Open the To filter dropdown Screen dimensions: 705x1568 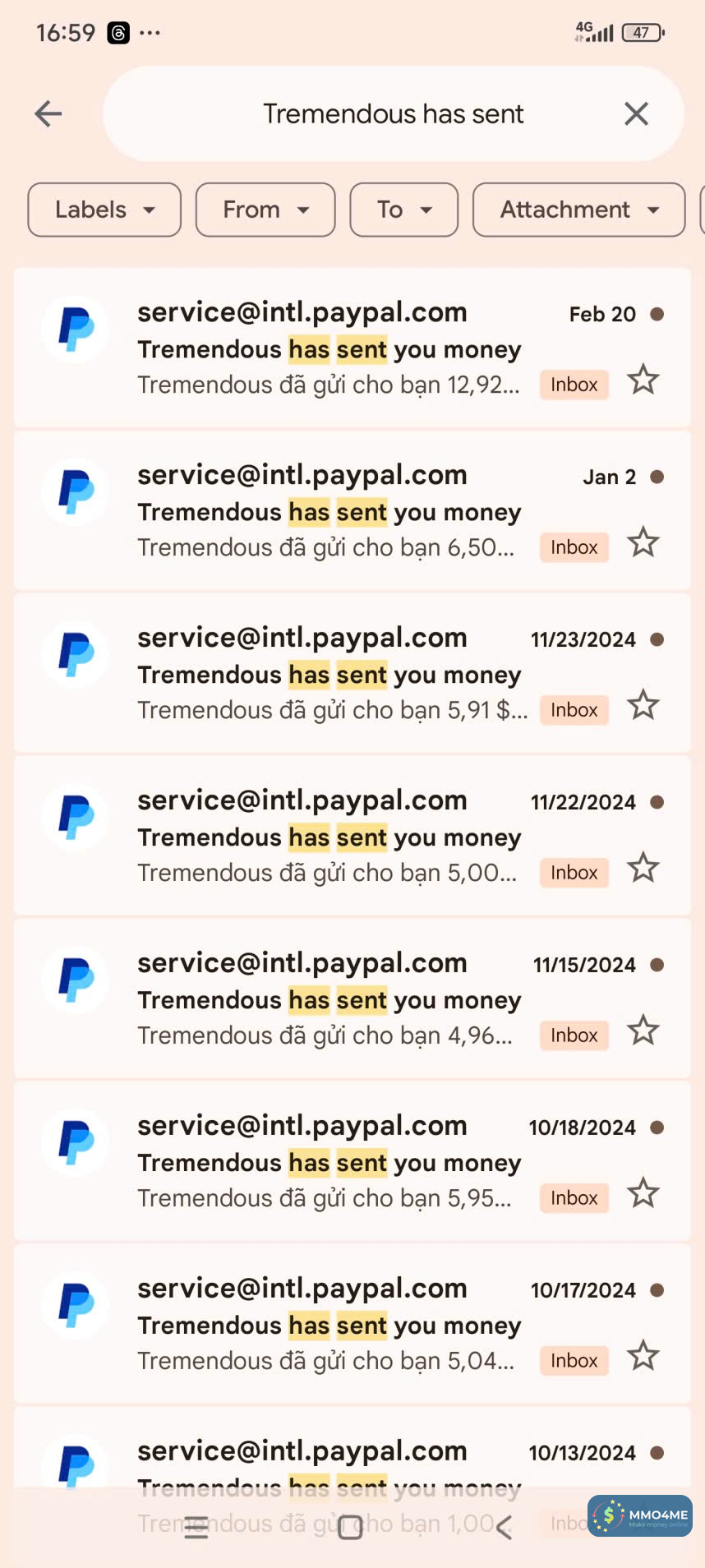(403, 210)
